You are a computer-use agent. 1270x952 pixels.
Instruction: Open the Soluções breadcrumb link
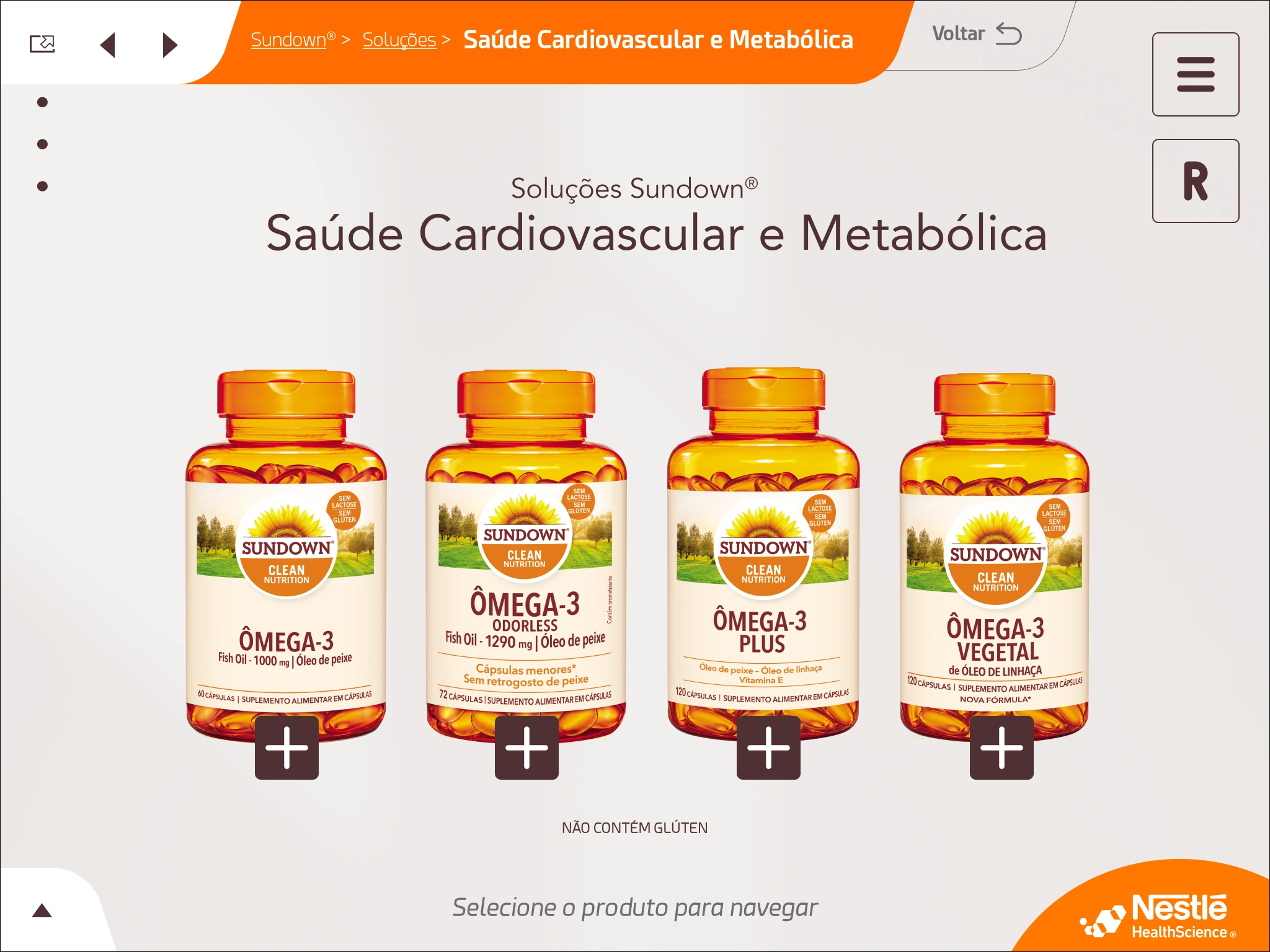pos(399,40)
